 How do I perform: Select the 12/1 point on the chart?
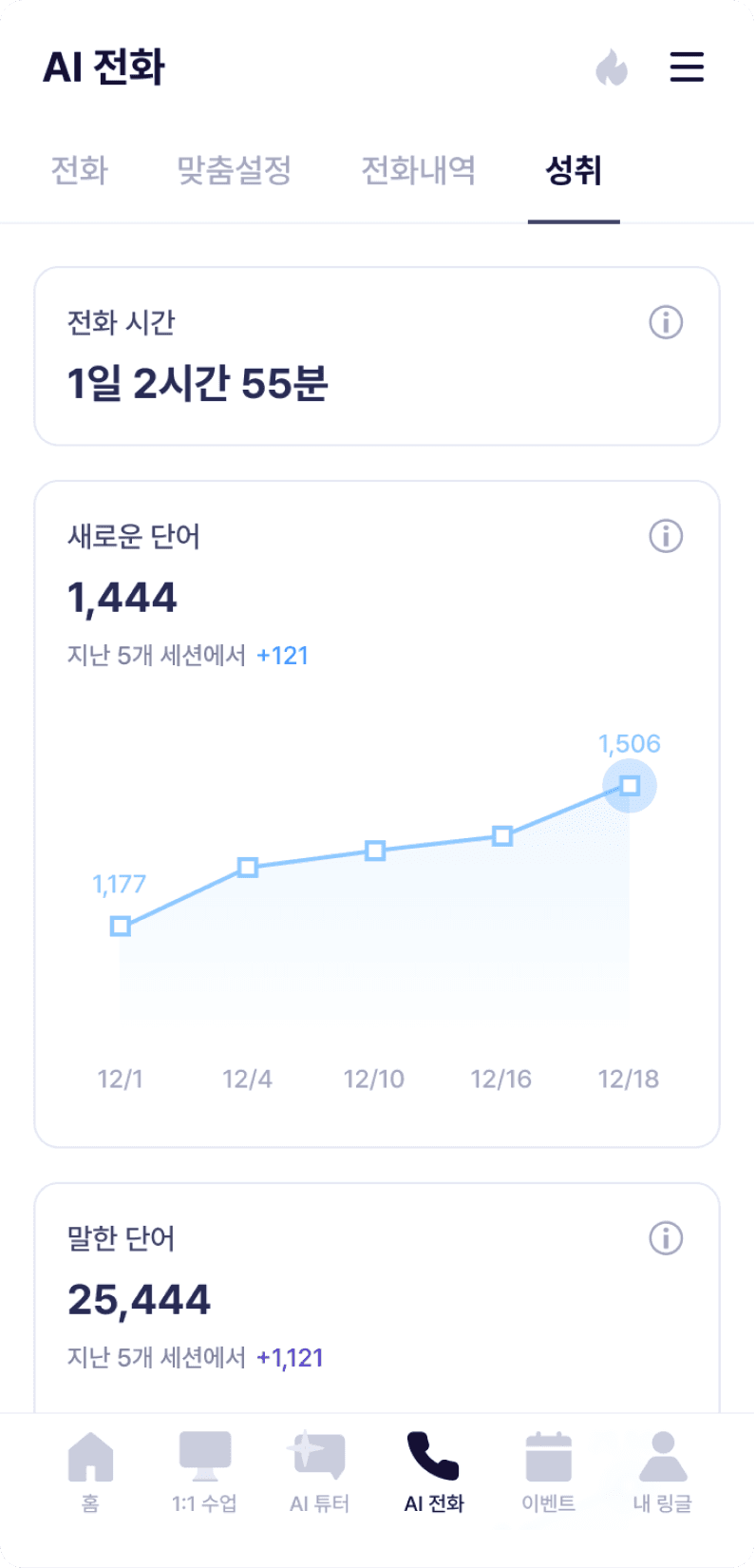(121, 926)
